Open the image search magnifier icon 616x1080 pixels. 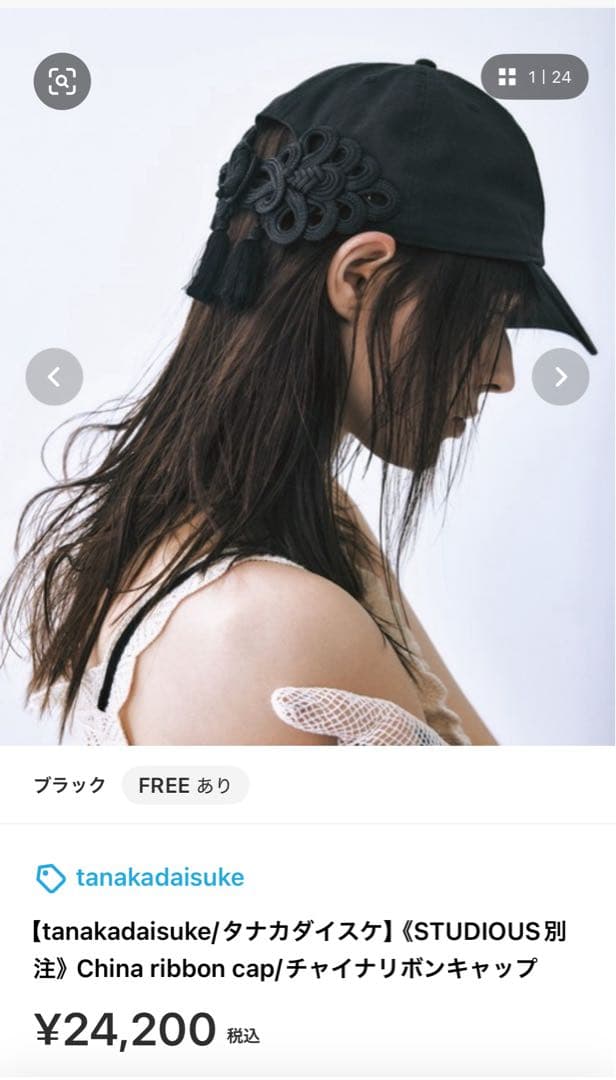point(62,81)
